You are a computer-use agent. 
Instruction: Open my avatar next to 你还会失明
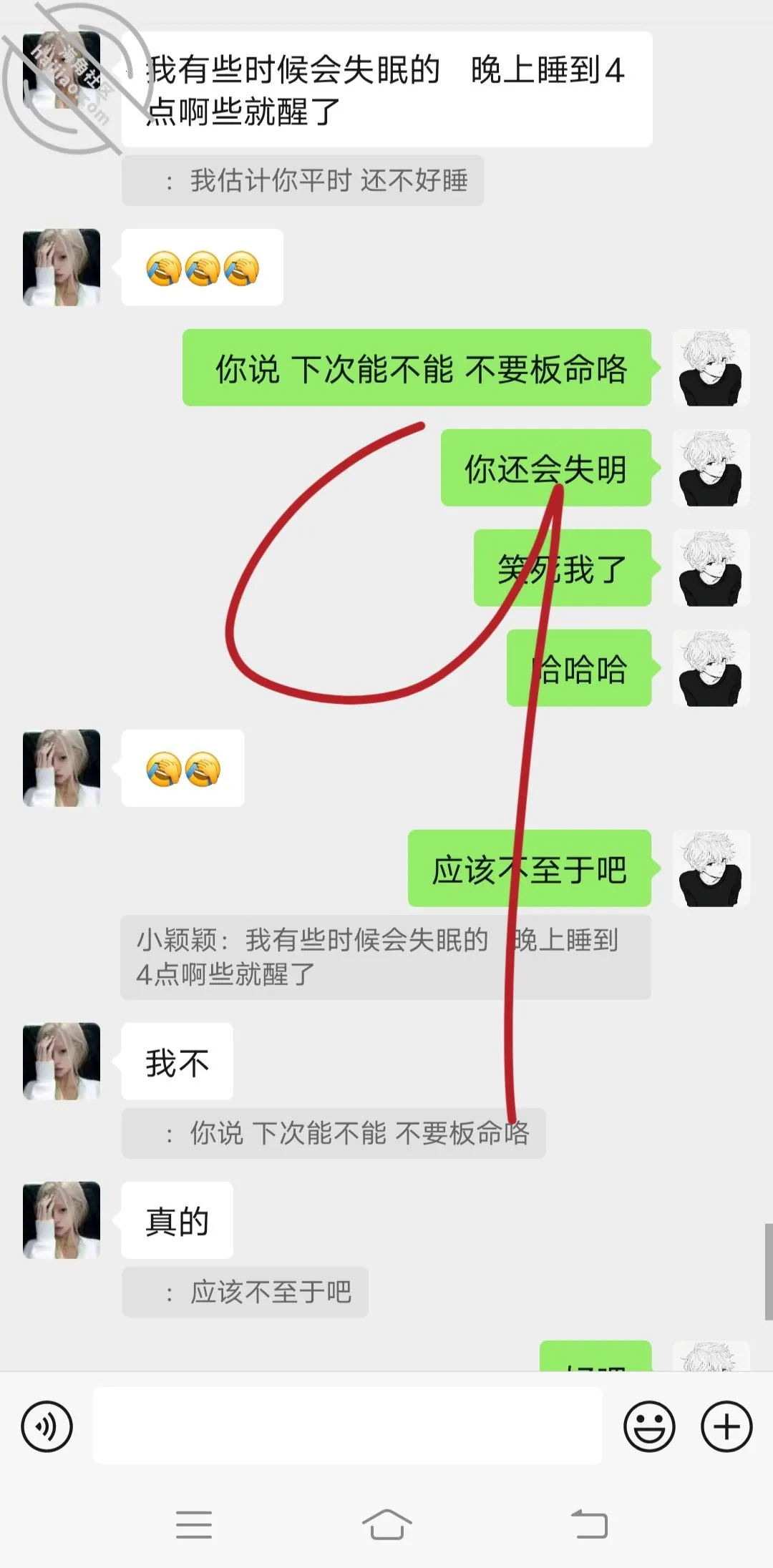point(711,468)
